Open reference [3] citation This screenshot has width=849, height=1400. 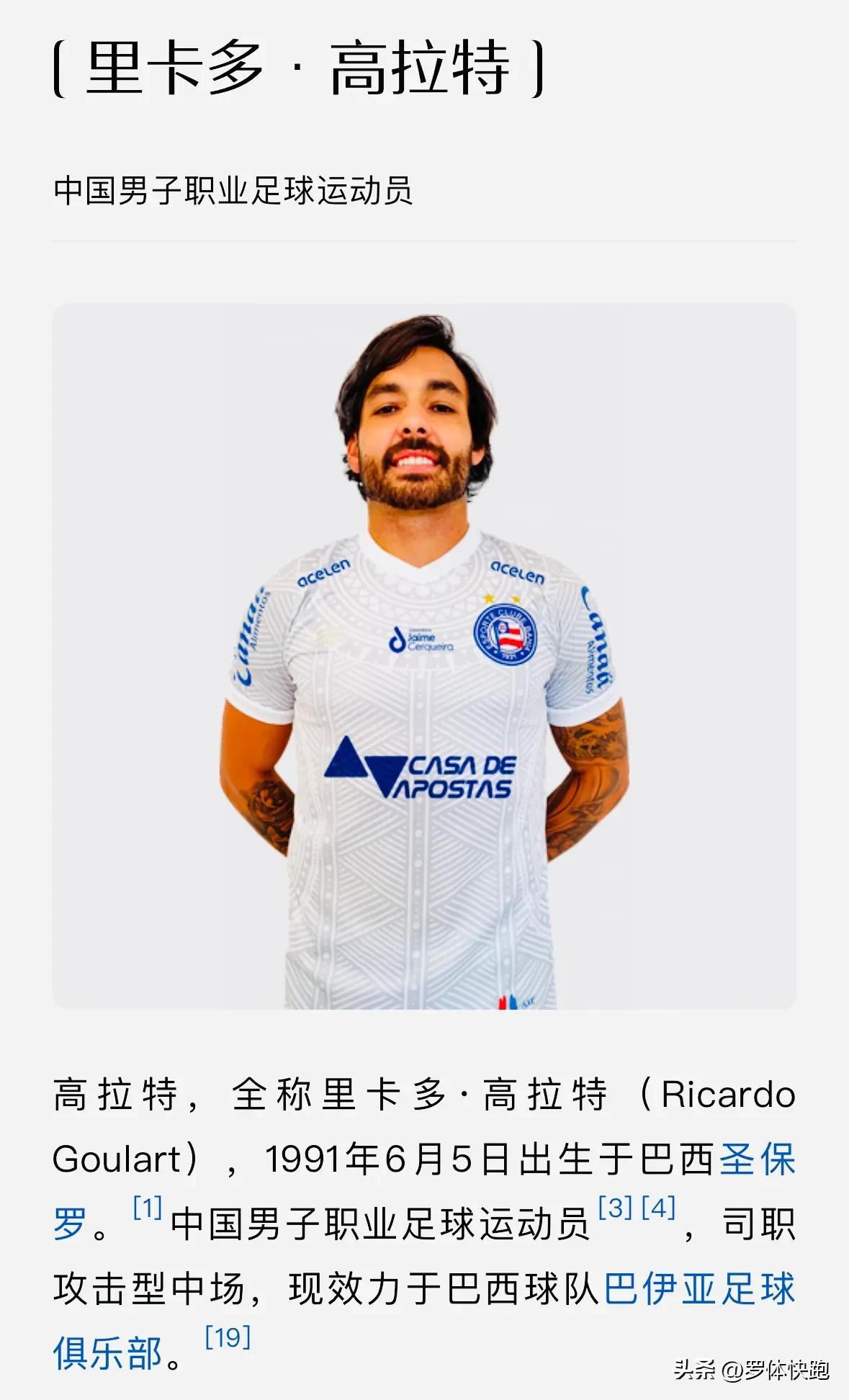[x=615, y=1208]
